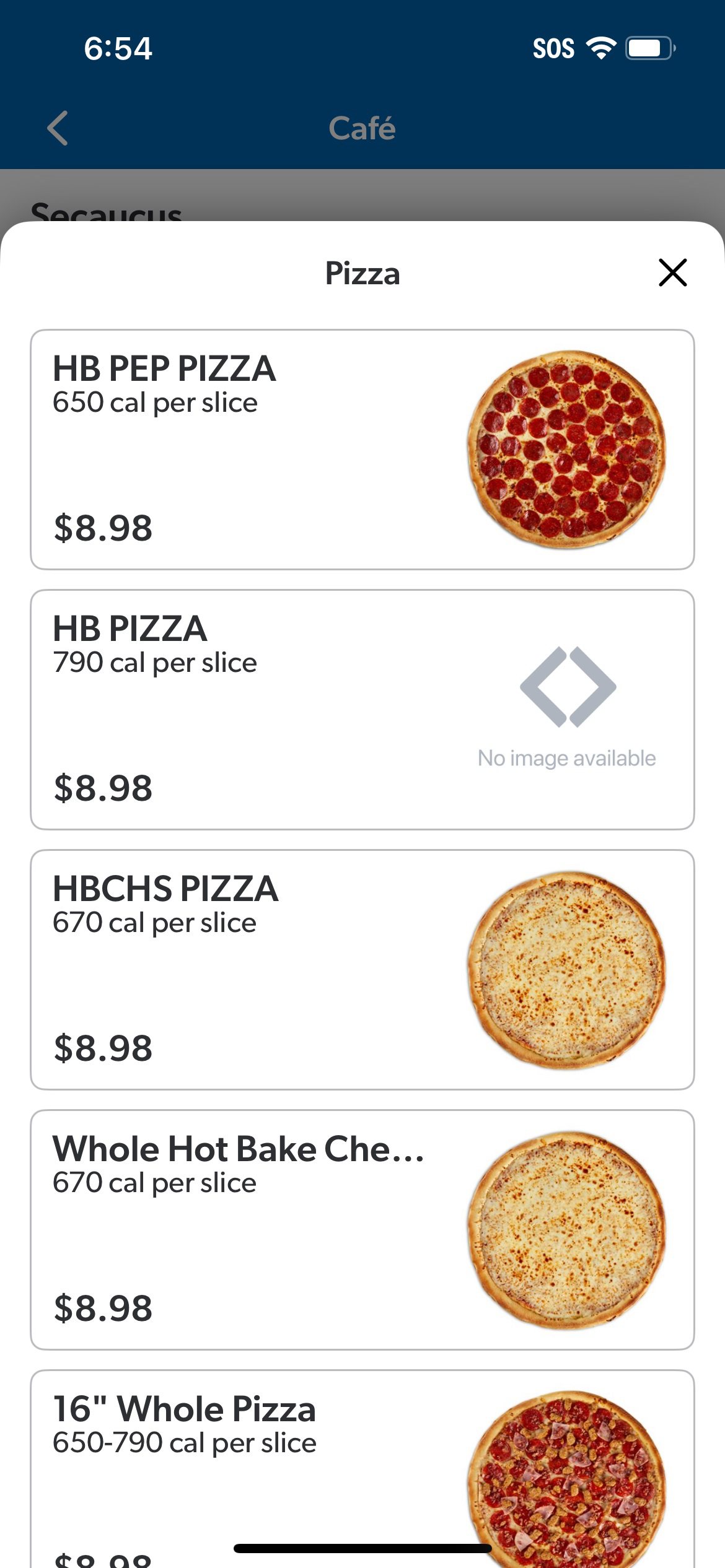Close the Pizza sheet

(672, 273)
